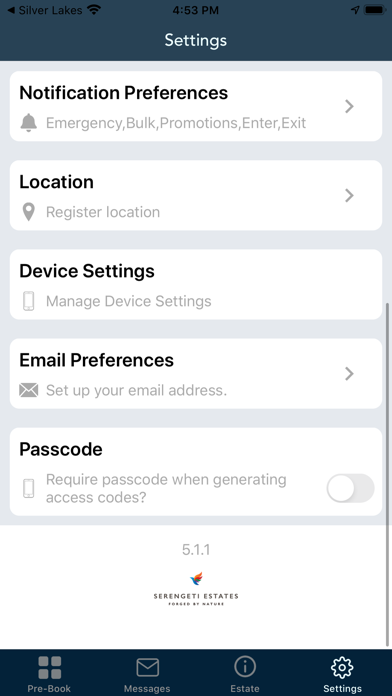Select the Settings tab
Screen dimensions: 392x696
(x=342, y=674)
